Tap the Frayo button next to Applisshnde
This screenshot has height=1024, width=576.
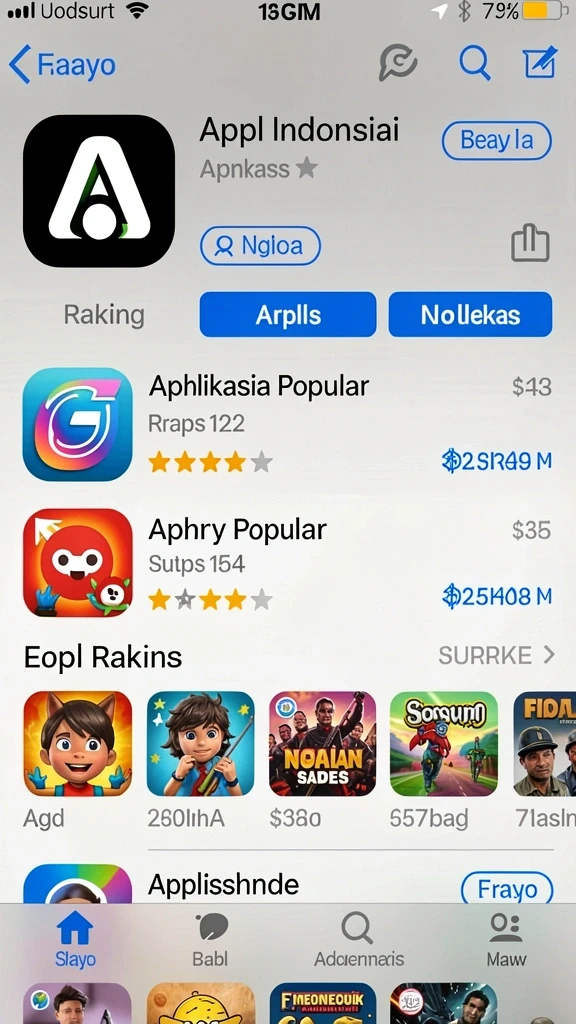[507, 889]
